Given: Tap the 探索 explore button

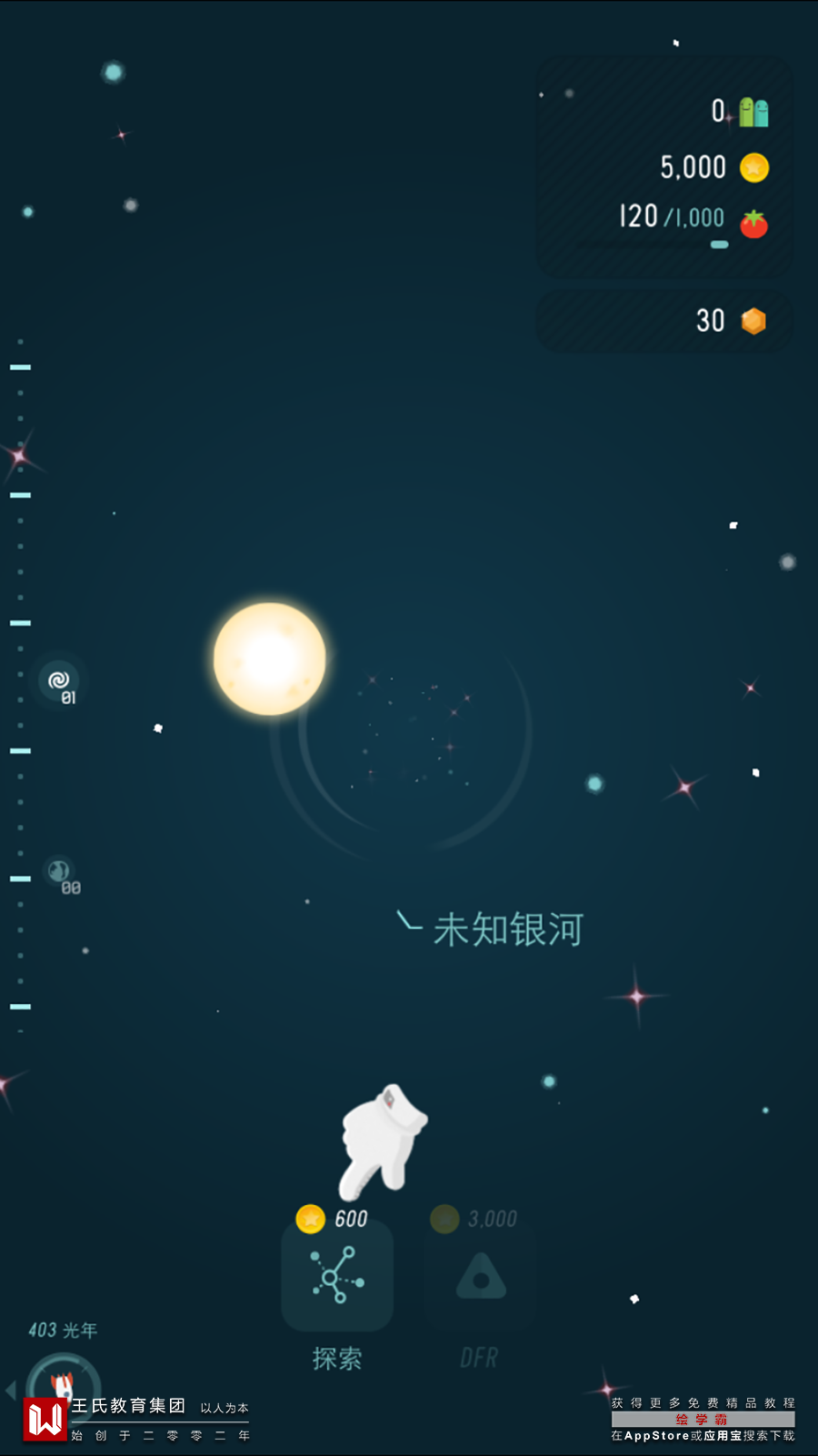Looking at the screenshot, I should tap(337, 1277).
